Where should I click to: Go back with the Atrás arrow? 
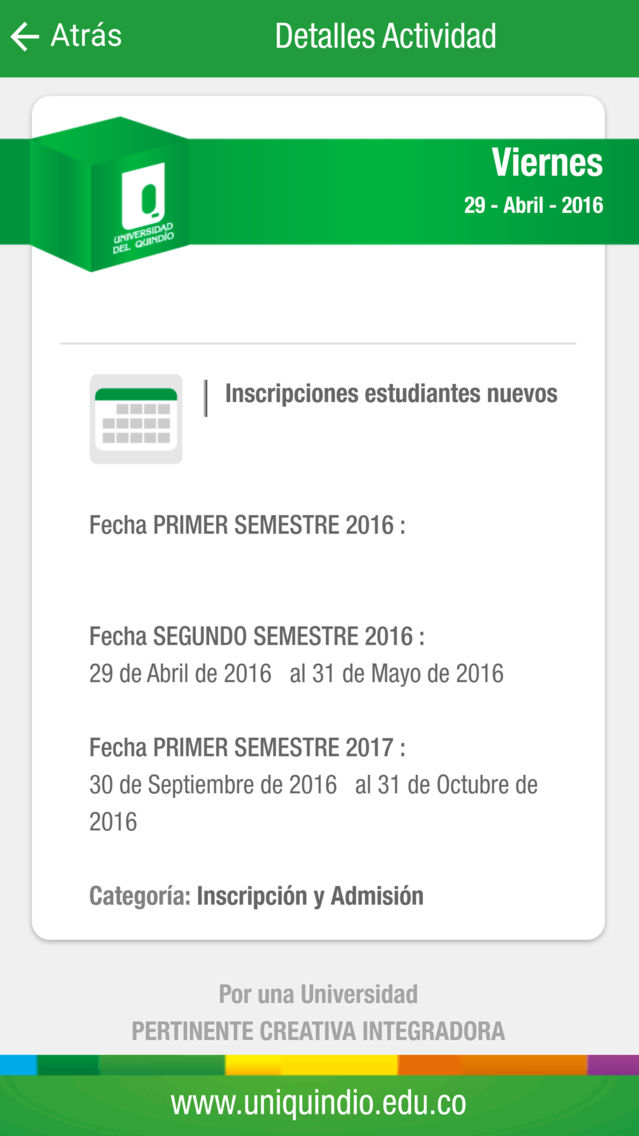[65, 36]
